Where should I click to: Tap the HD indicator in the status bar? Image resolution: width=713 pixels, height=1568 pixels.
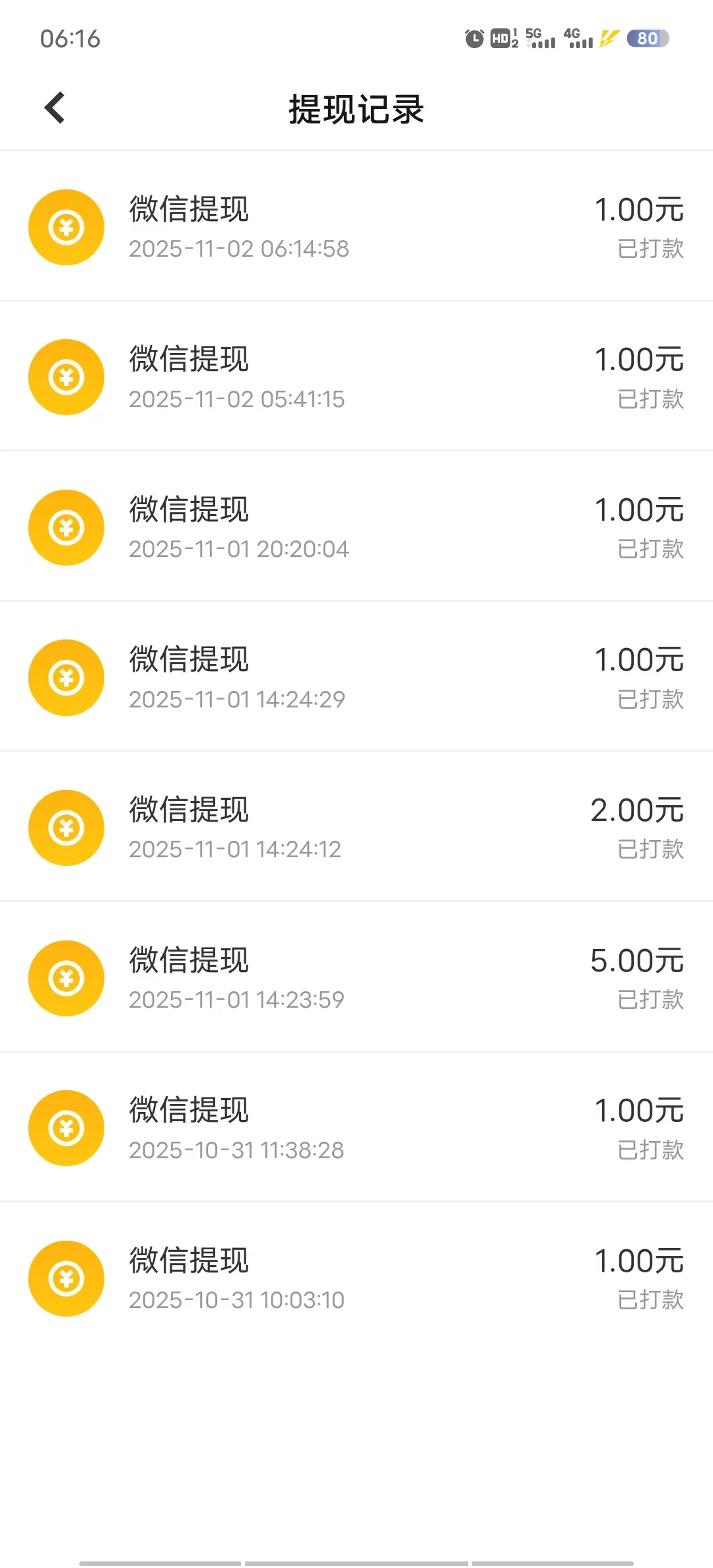point(500,39)
